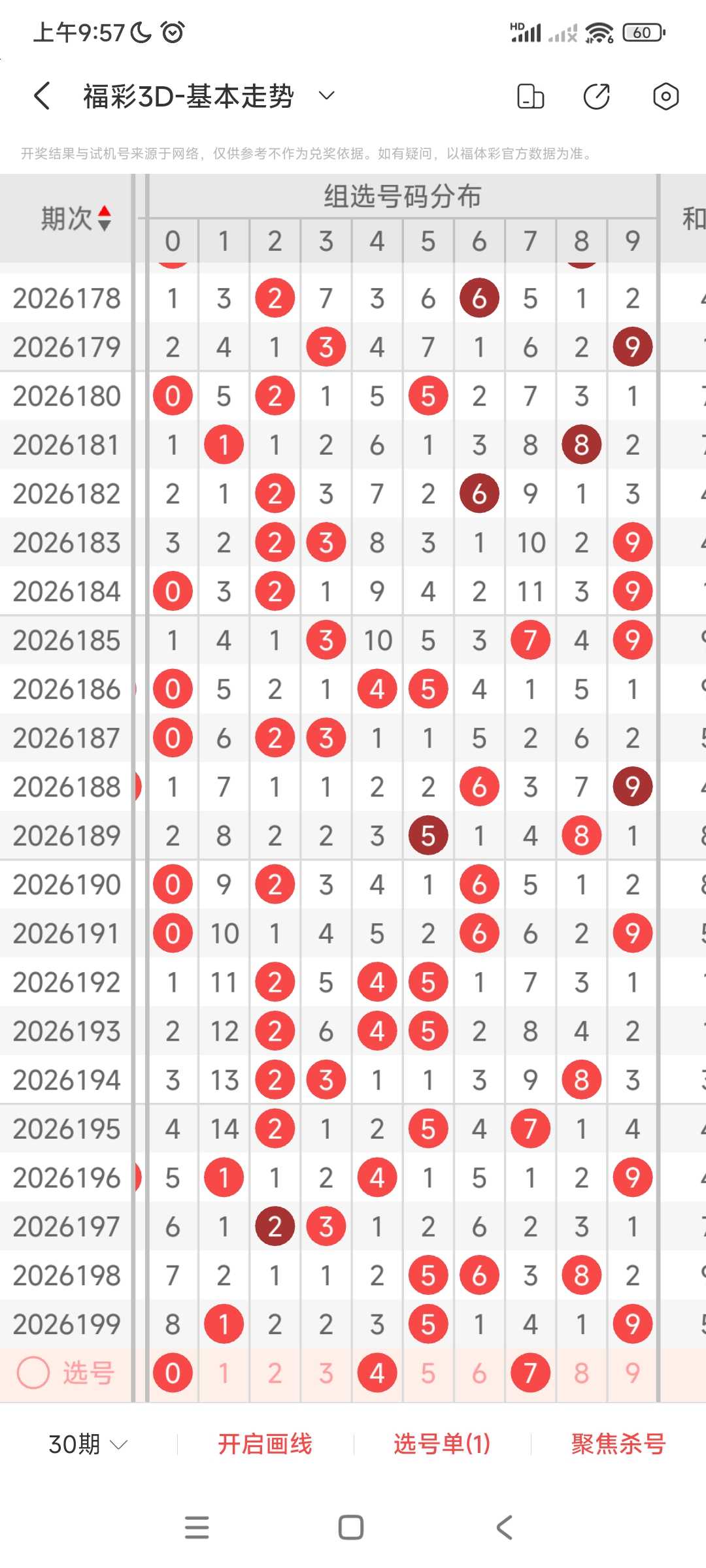
Task: Go back using the top-left arrow
Action: tap(42, 97)
